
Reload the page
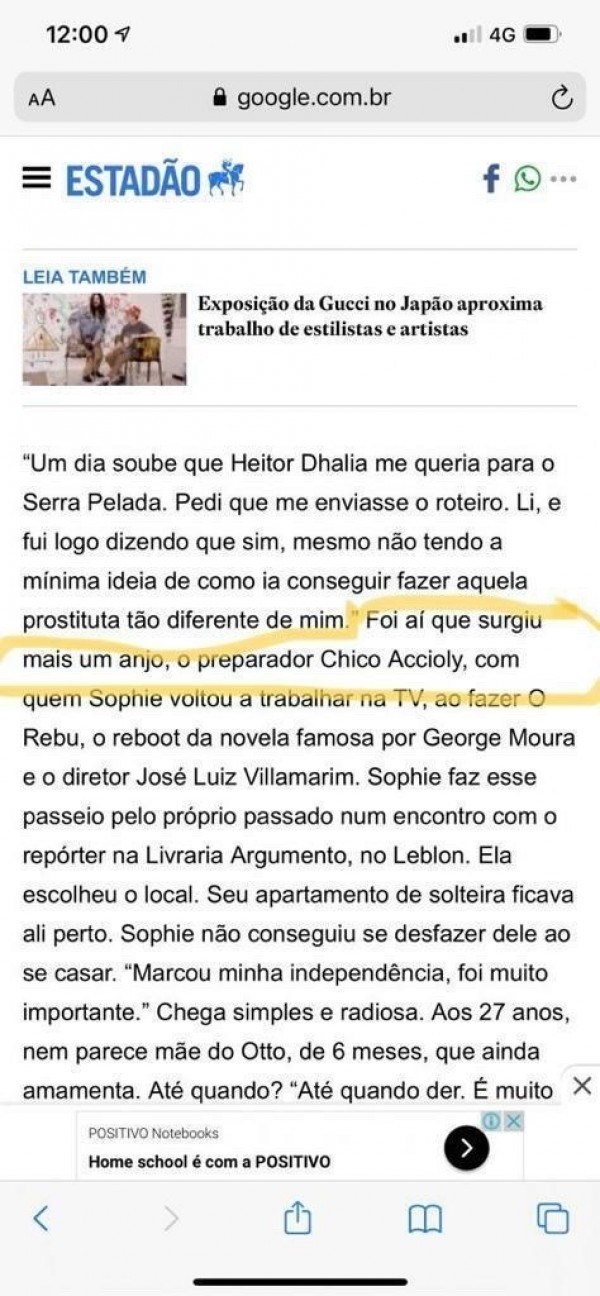[x=562, y=97]
